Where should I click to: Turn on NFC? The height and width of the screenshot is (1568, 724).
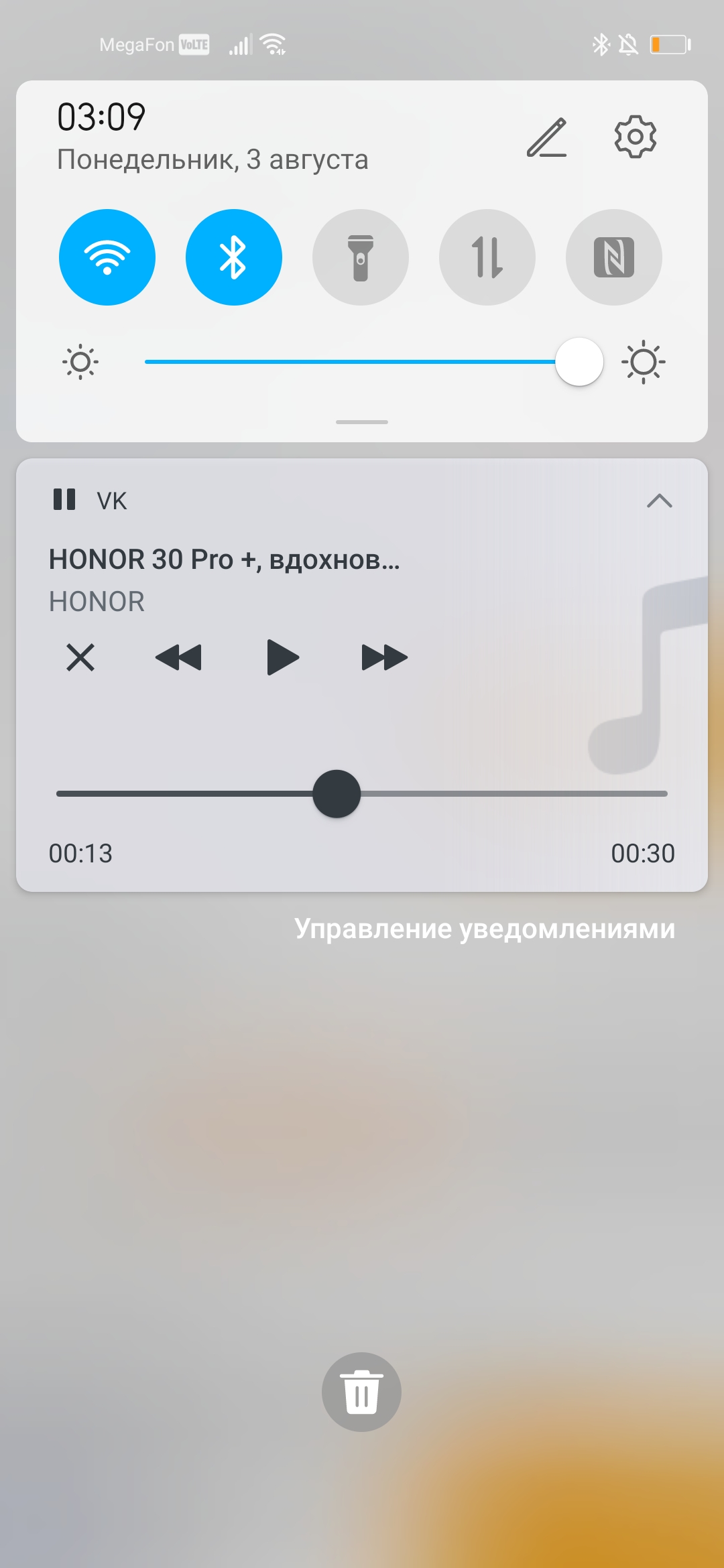tap(613, 257)
